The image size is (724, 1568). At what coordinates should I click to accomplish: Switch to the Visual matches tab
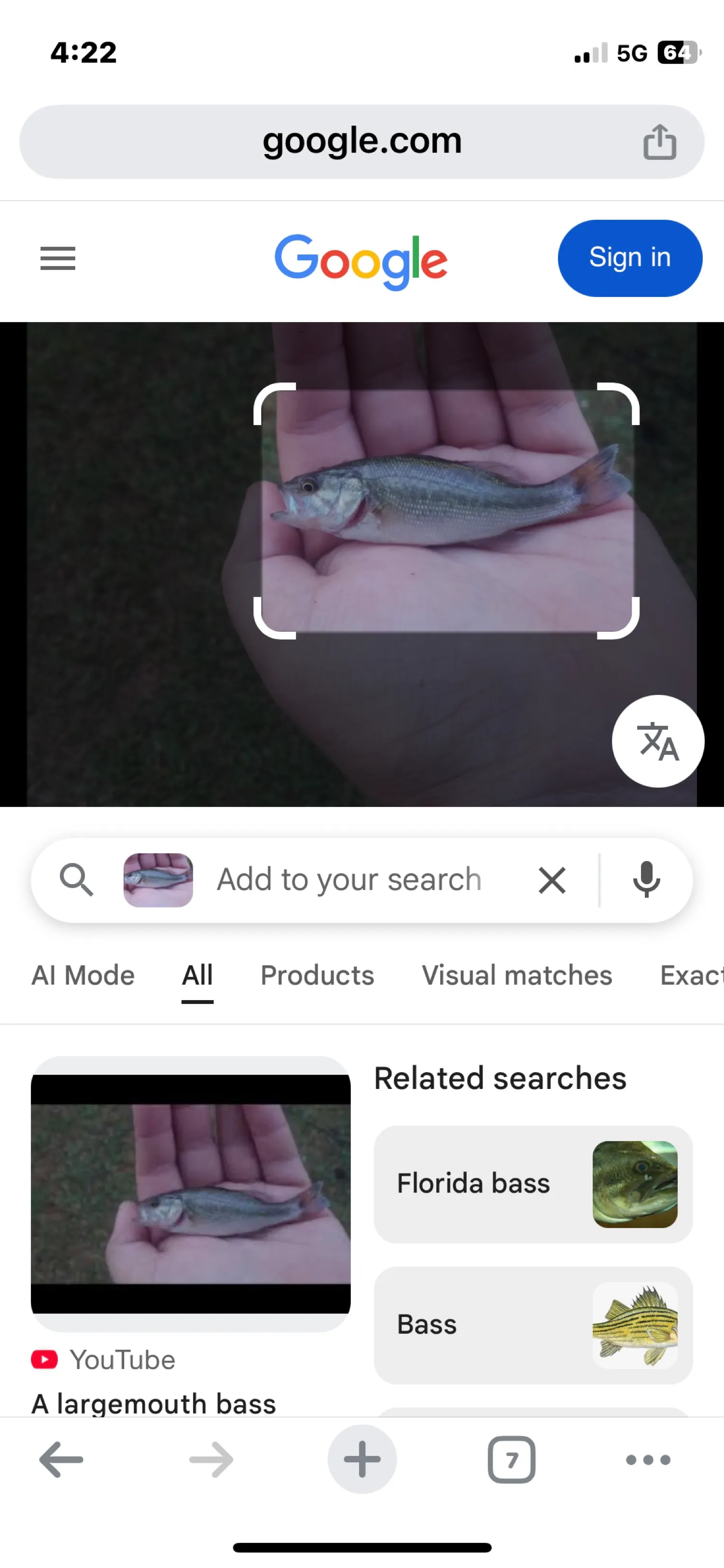tap(516, 975)
